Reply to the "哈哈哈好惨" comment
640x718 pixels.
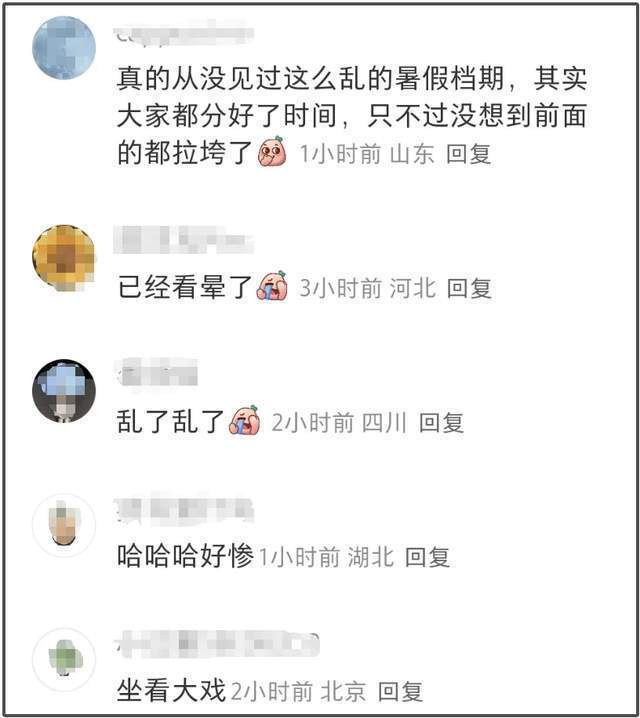pyautogui.click(x=427, y=557)
